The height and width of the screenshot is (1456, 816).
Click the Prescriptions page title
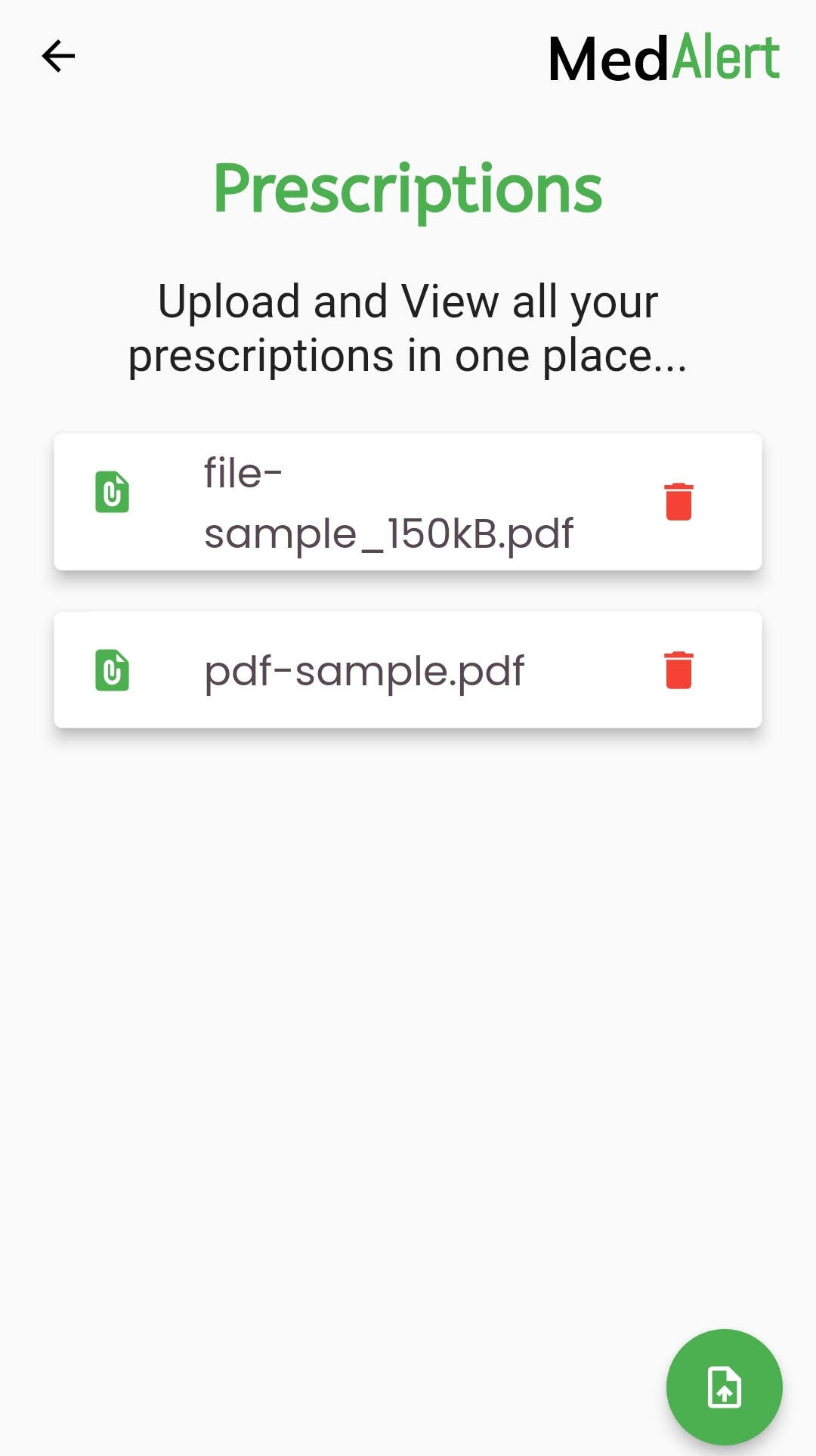(x=407, y=187)
